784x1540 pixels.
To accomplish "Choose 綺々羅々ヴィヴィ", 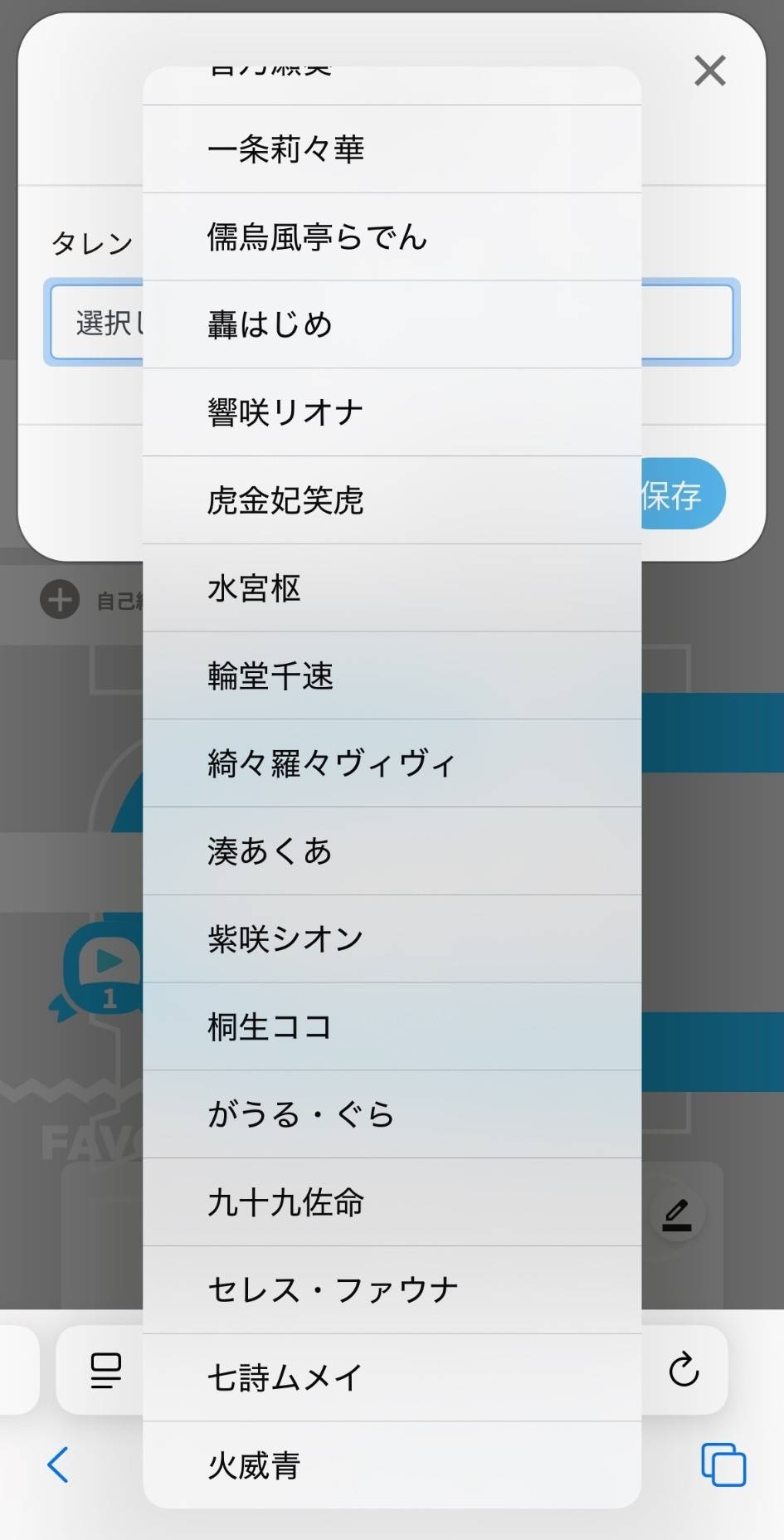I will pos(392,763).
